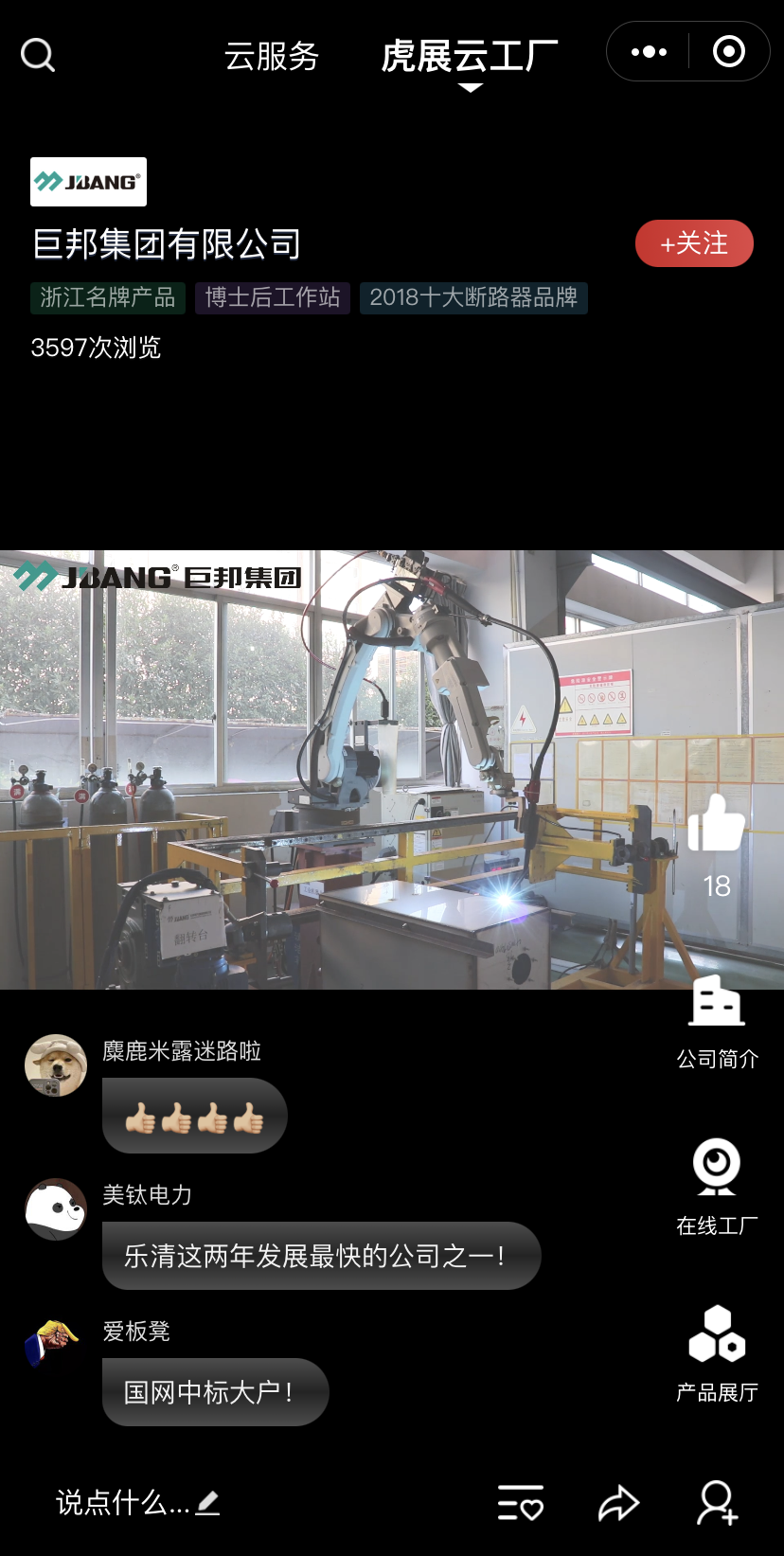The image size is (784, 1556).
Task: Like the factory video
Action: [717, 824]
